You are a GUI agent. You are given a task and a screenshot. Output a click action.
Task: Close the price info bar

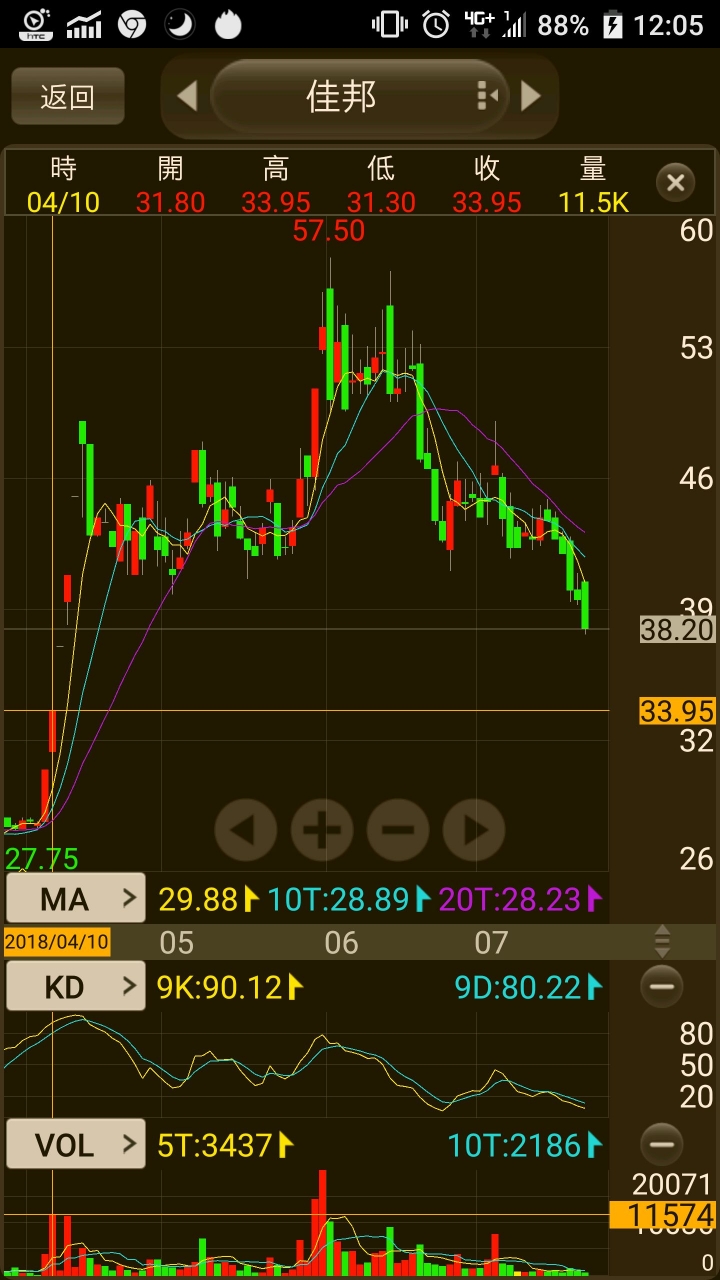coord(675,183)
